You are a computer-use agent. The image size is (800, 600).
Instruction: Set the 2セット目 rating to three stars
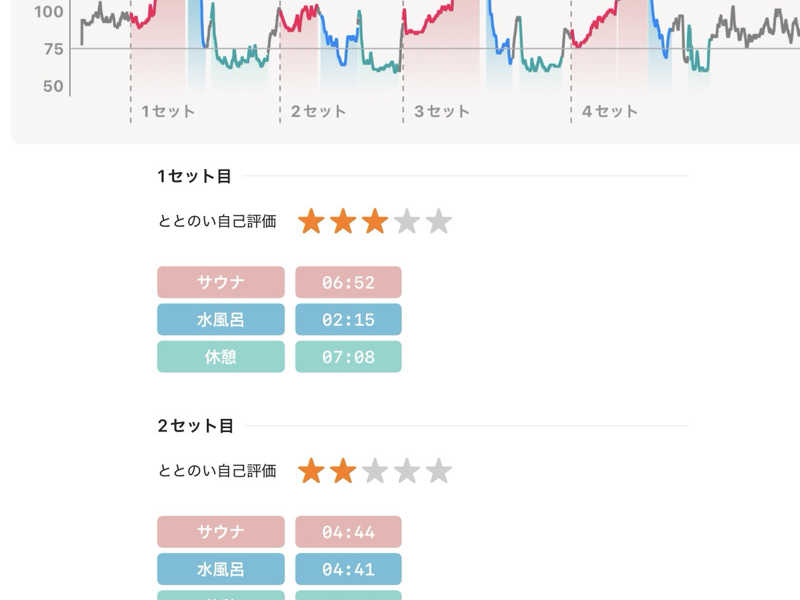[x=375, y=471]
